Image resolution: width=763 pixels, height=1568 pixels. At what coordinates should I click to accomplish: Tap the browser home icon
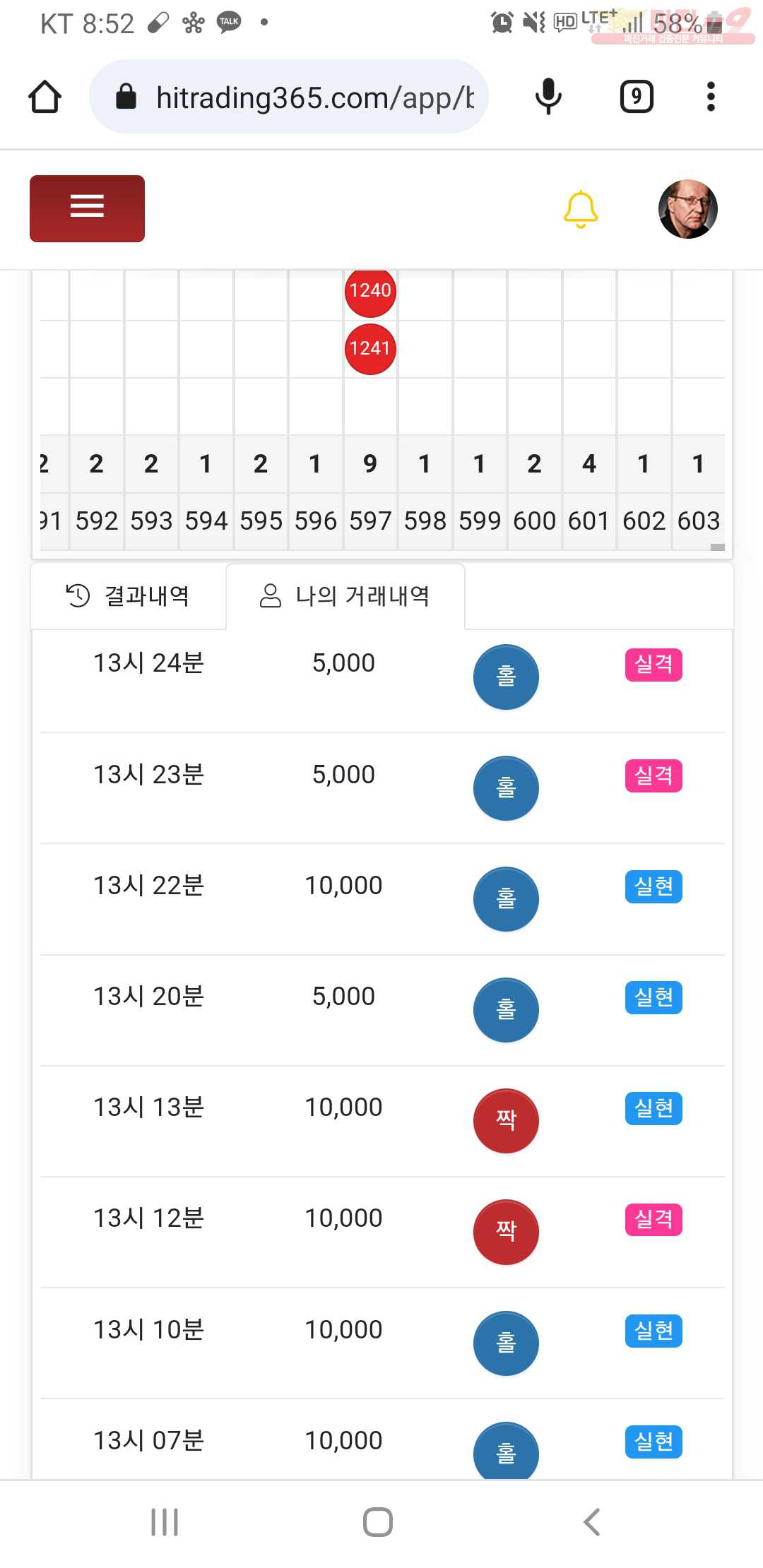(45, 97)
